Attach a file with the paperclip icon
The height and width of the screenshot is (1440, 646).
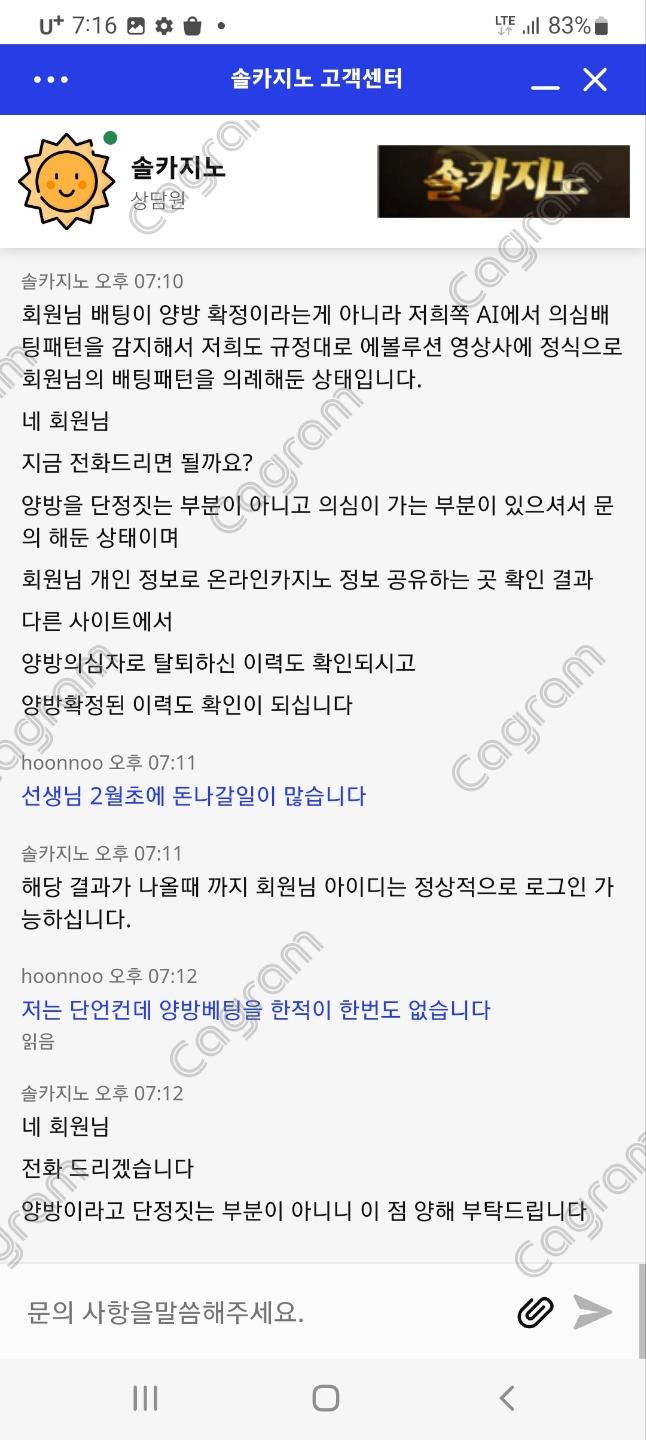click(x=536, y=1312)
